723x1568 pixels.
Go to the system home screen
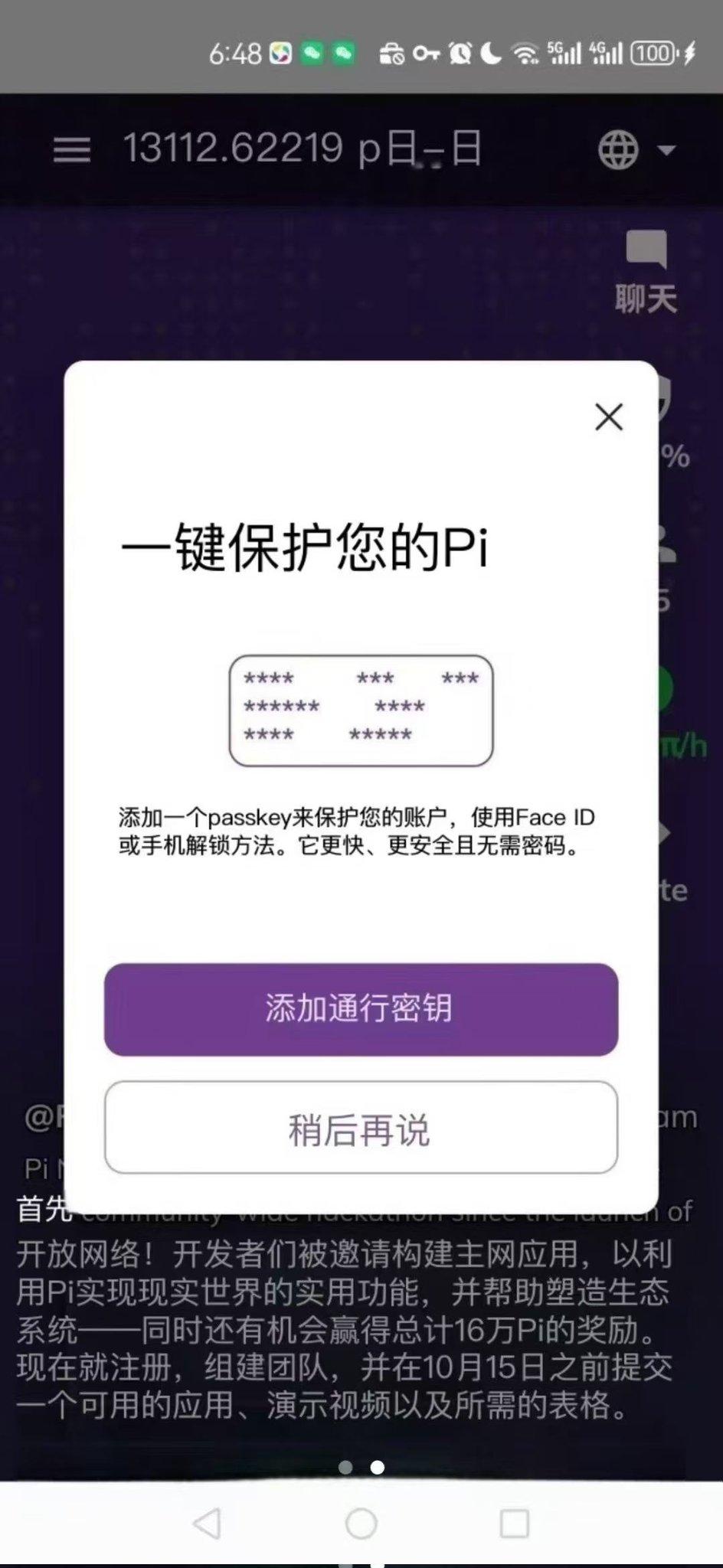point(361,1523)
